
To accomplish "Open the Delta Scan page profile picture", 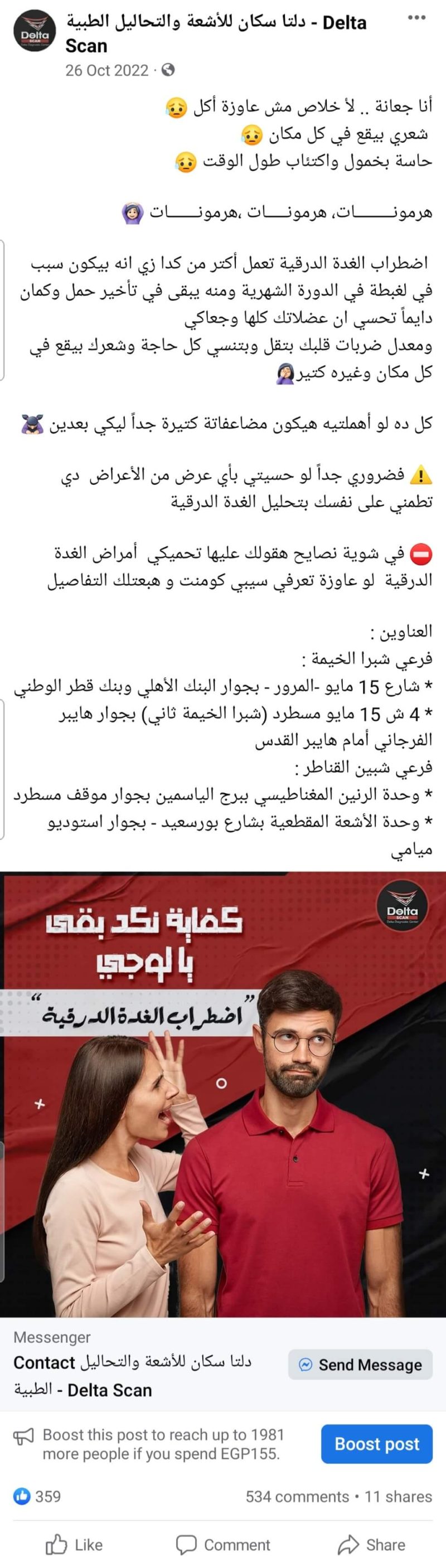I will tap(35, 31).
